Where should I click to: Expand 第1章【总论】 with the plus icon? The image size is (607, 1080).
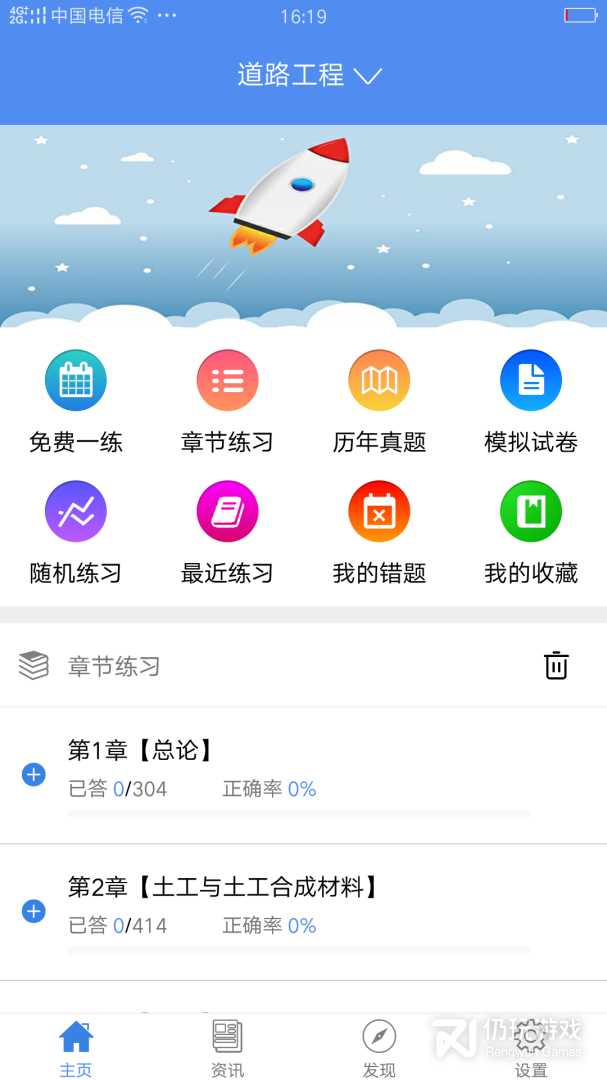click(x=34, y=775)
